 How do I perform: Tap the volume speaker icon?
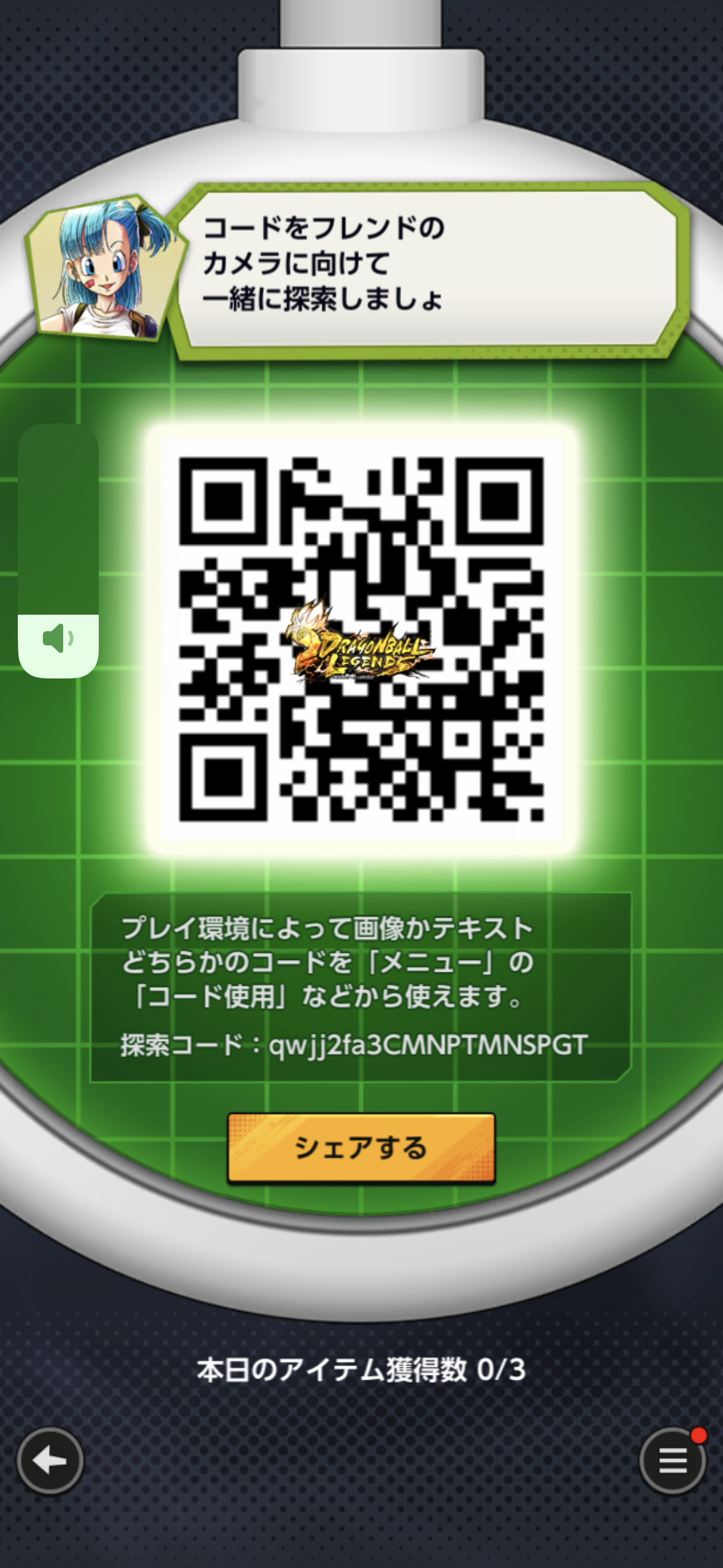(x=58, y=639)
